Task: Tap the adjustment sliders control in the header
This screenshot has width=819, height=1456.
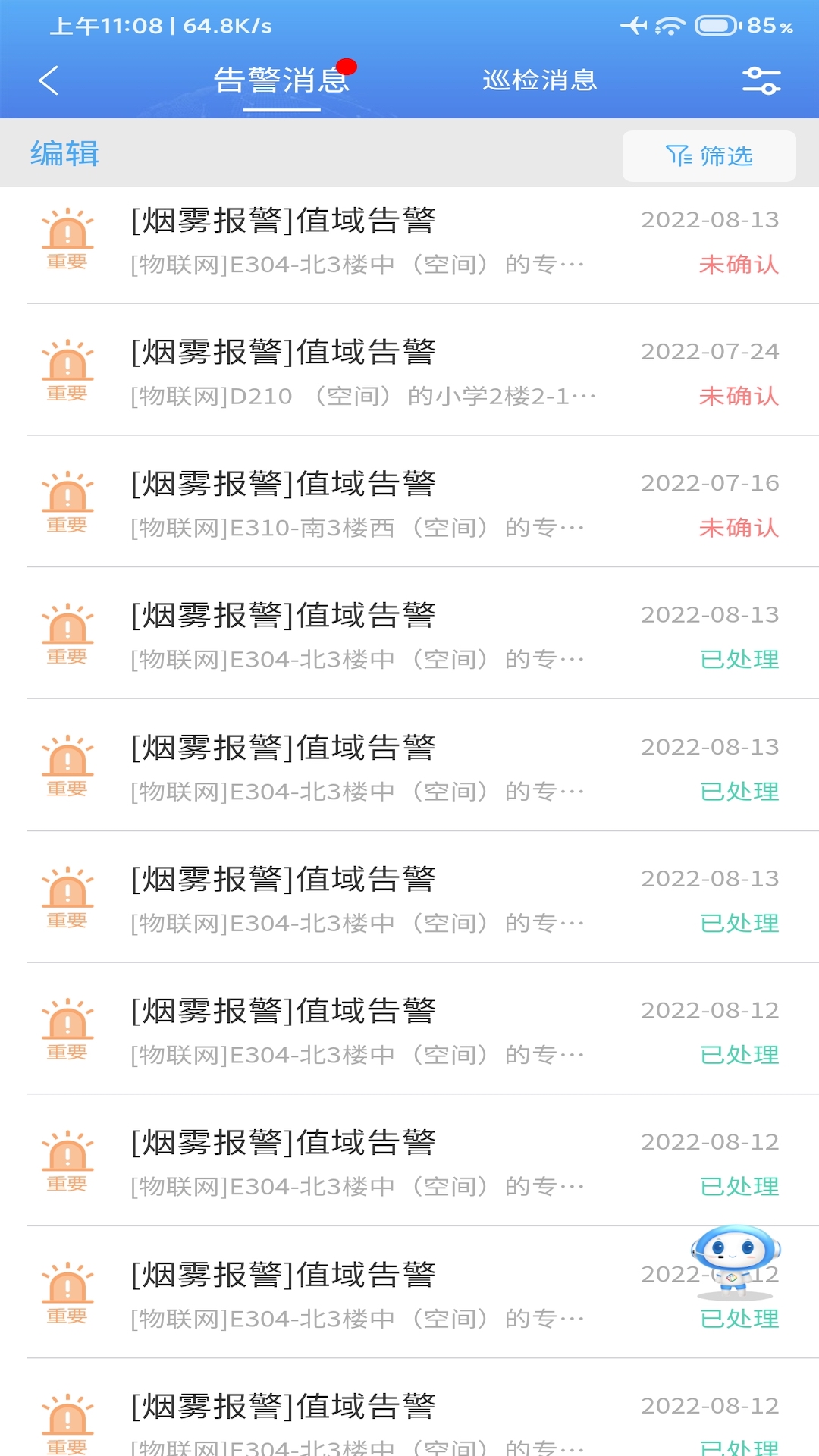Action: click(x=761, y=80)
